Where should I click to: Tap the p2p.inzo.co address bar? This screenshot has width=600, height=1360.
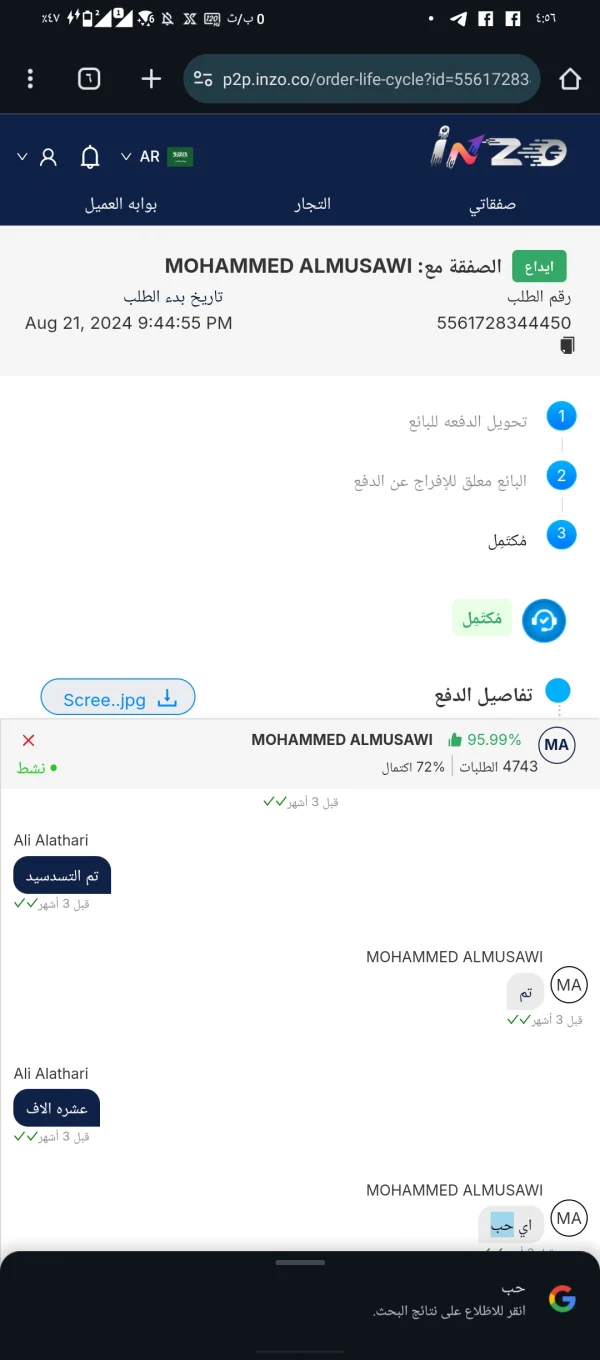pyautogui.click(x=362, y=79)
